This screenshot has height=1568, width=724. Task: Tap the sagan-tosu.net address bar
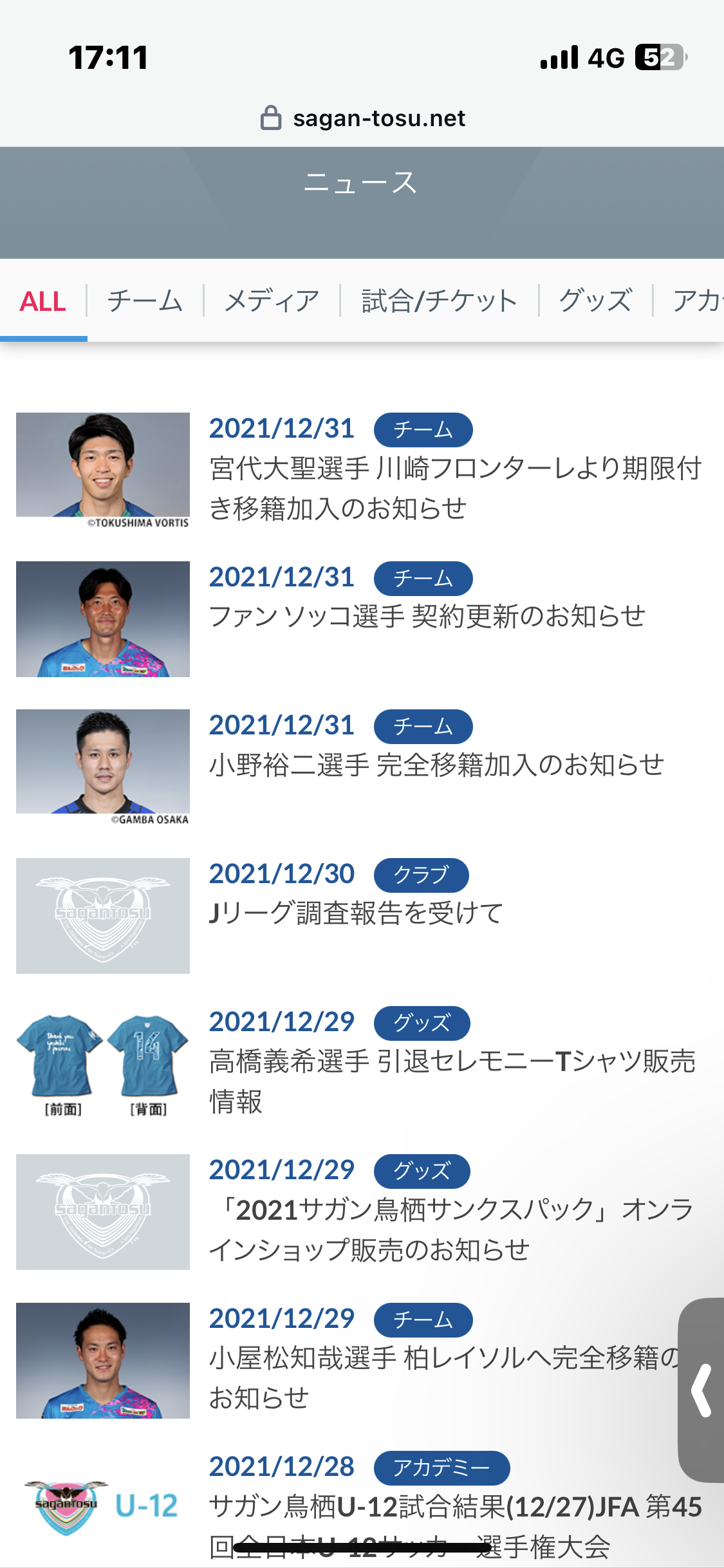362,118
